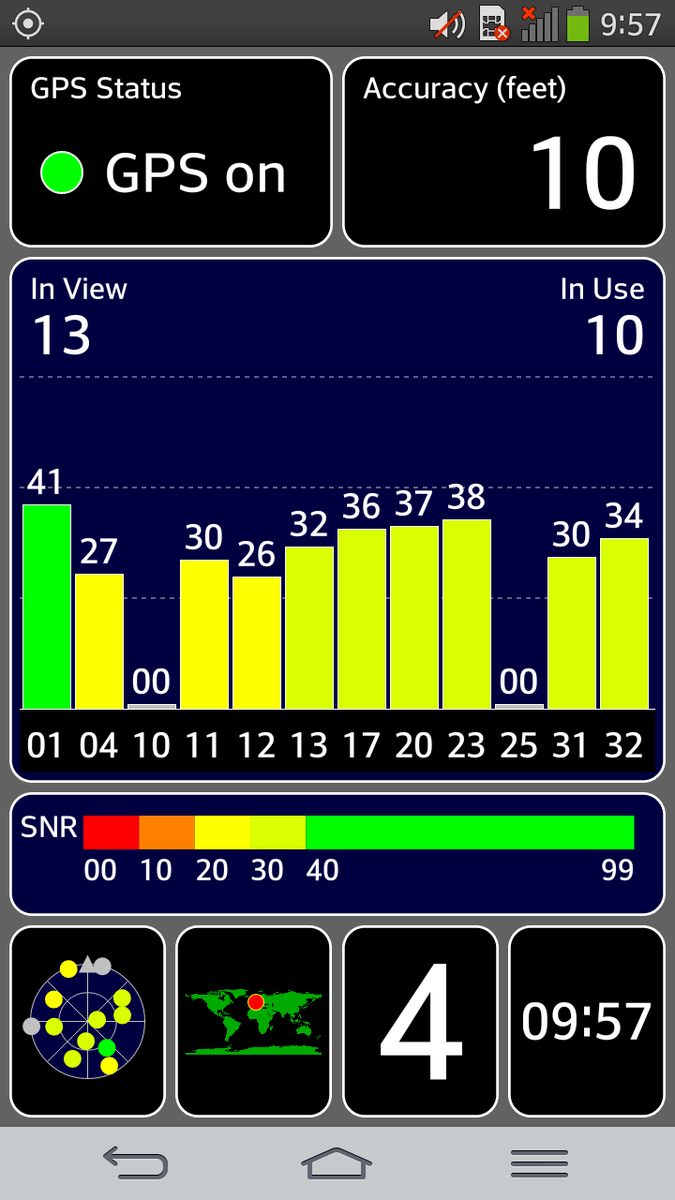Open the satellite sky view tile
The image size is (675, 1200).
coord(87,1021)
